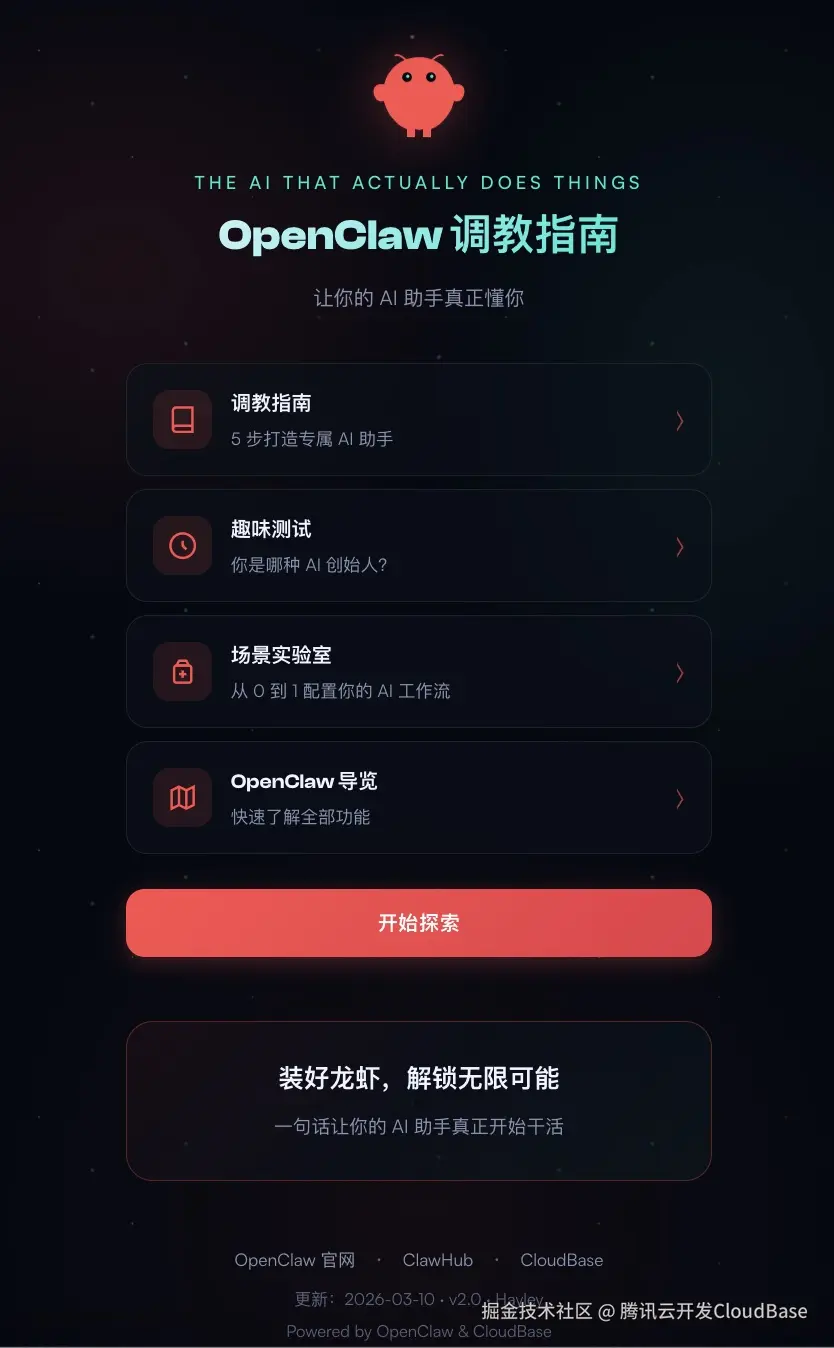Click the chevron on OpenClaw 导览 card
This screenshot has height=1348, width=834.
(x=680, y=799)
